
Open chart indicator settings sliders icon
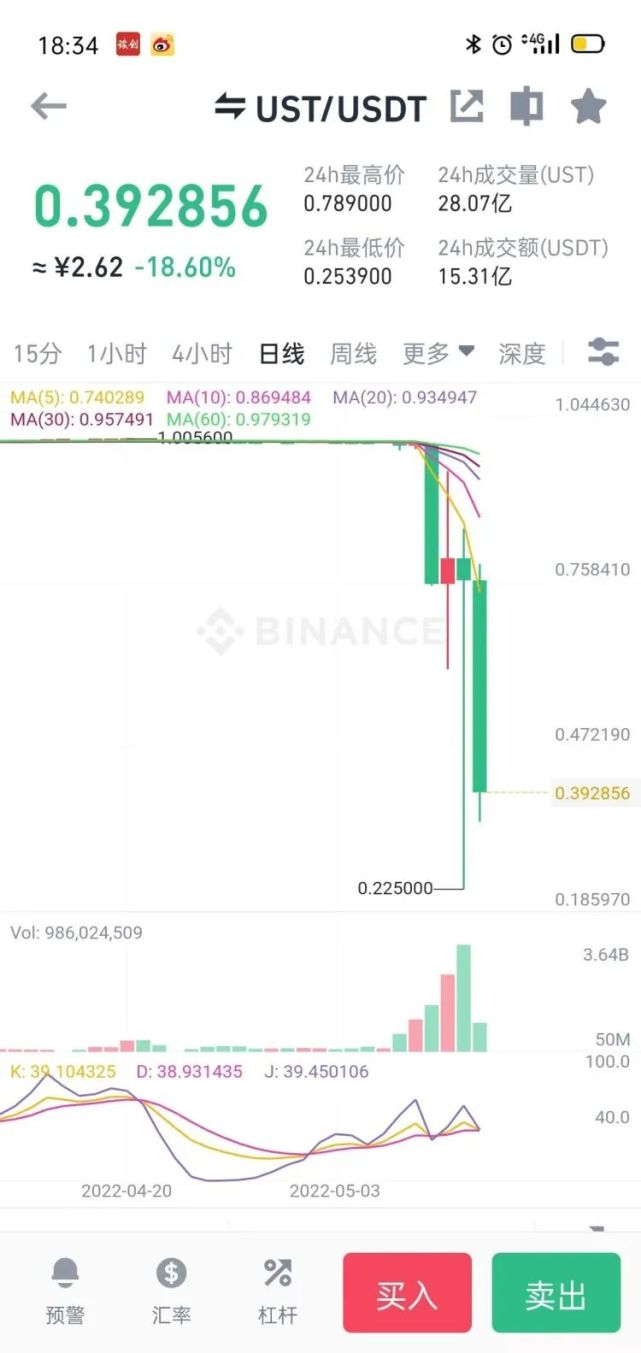coord(604,352)
